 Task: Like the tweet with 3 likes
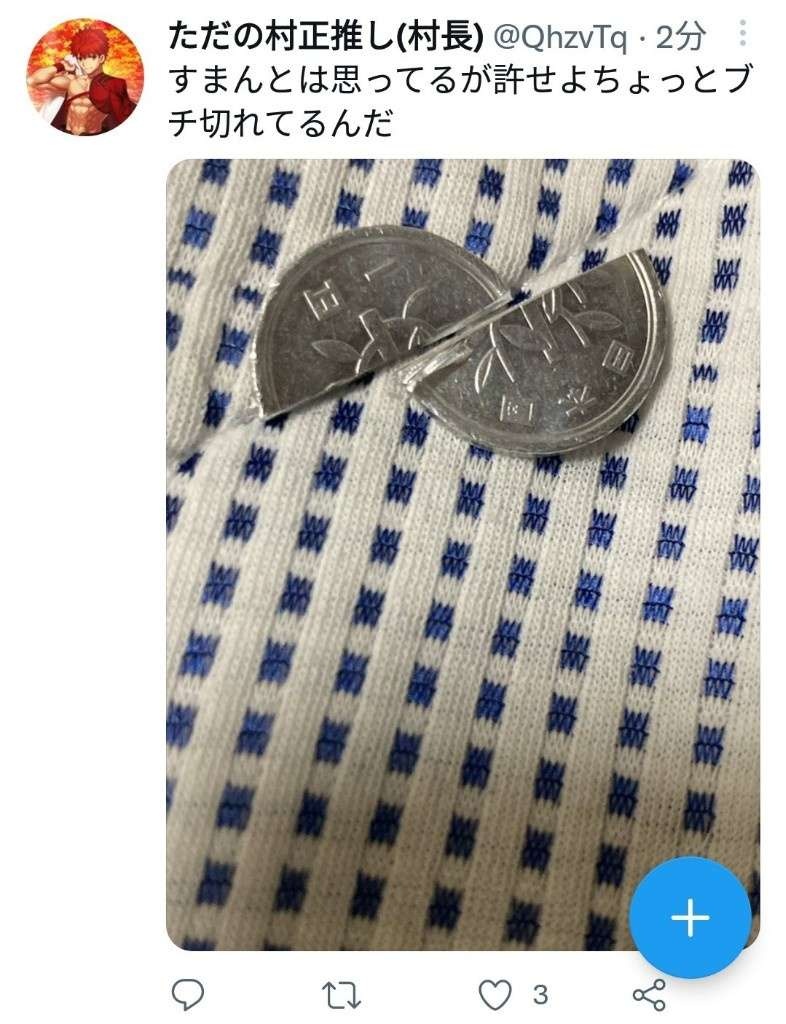pyautogui.click(x=494, y=994)
